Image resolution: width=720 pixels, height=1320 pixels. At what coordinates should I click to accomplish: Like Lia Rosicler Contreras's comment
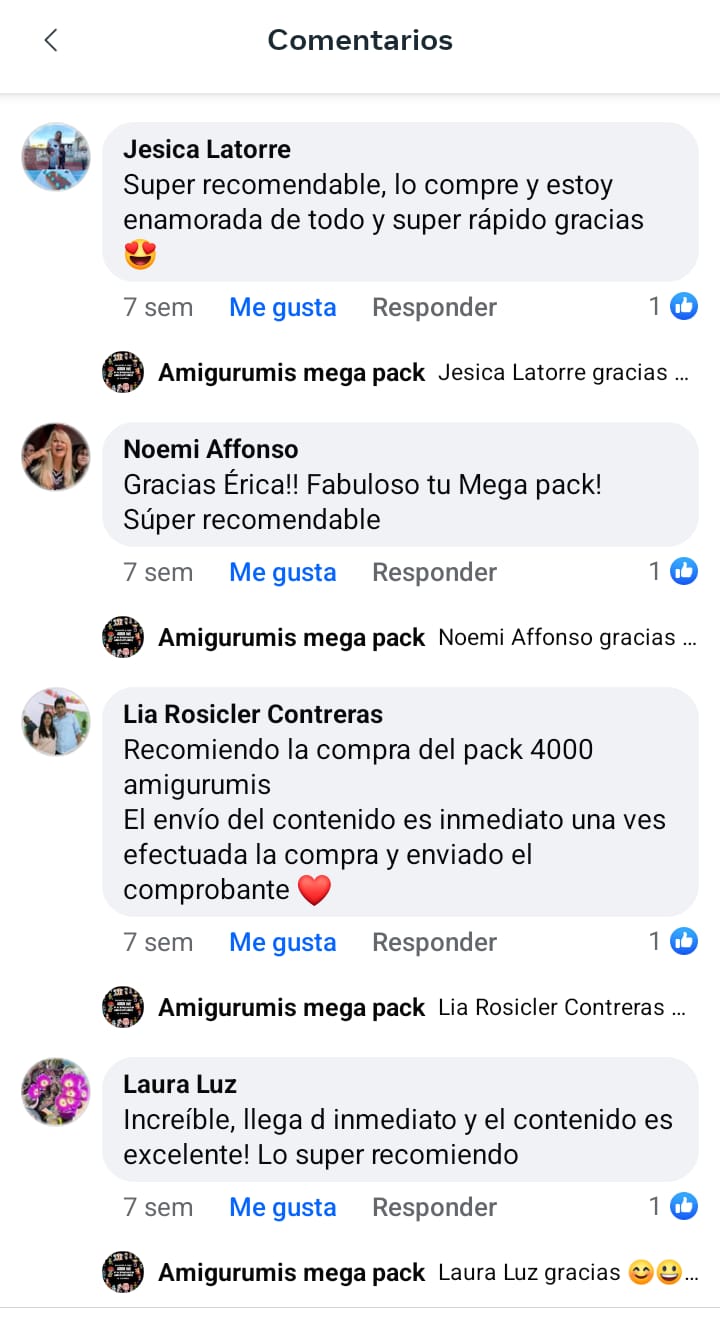coord(282,942)
